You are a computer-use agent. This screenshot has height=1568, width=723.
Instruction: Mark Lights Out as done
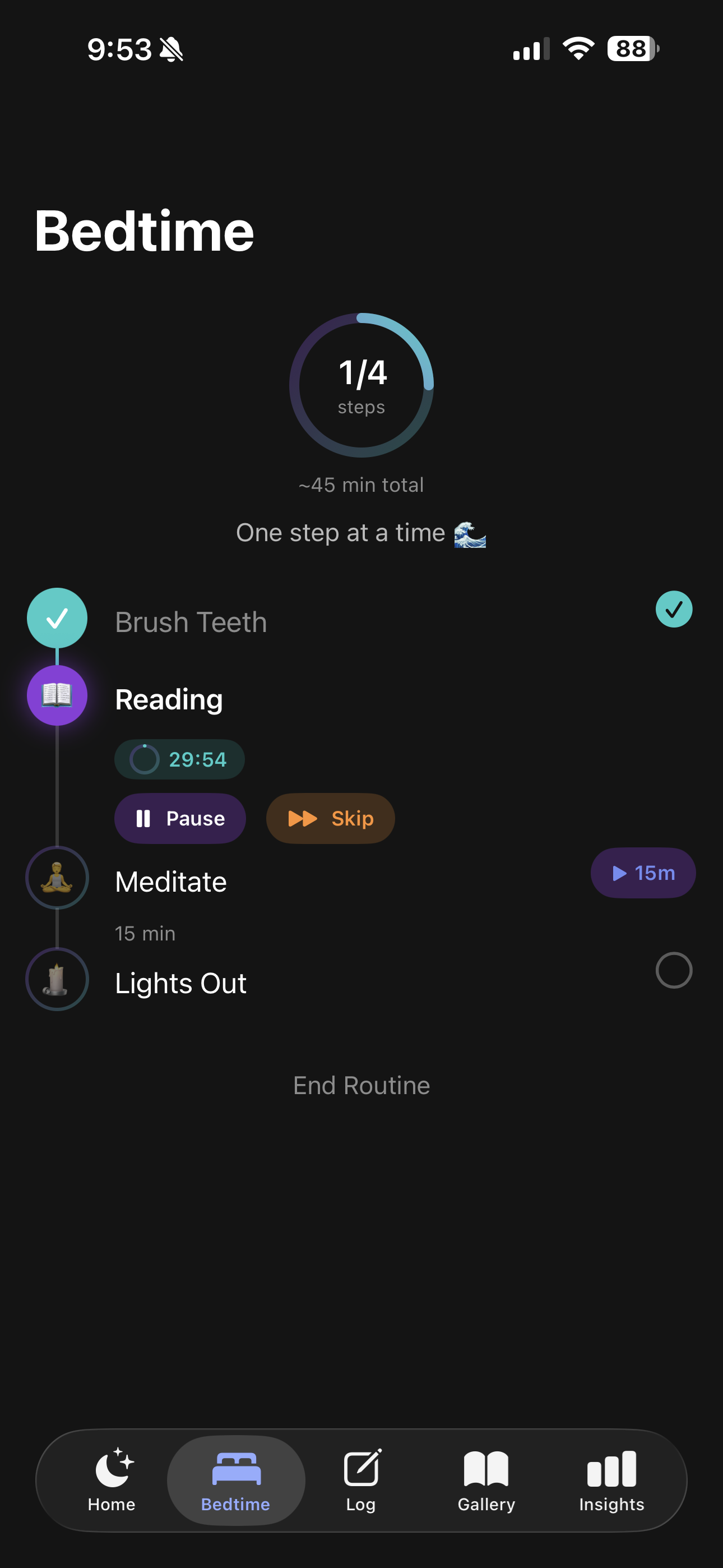(x=674, y=970)
